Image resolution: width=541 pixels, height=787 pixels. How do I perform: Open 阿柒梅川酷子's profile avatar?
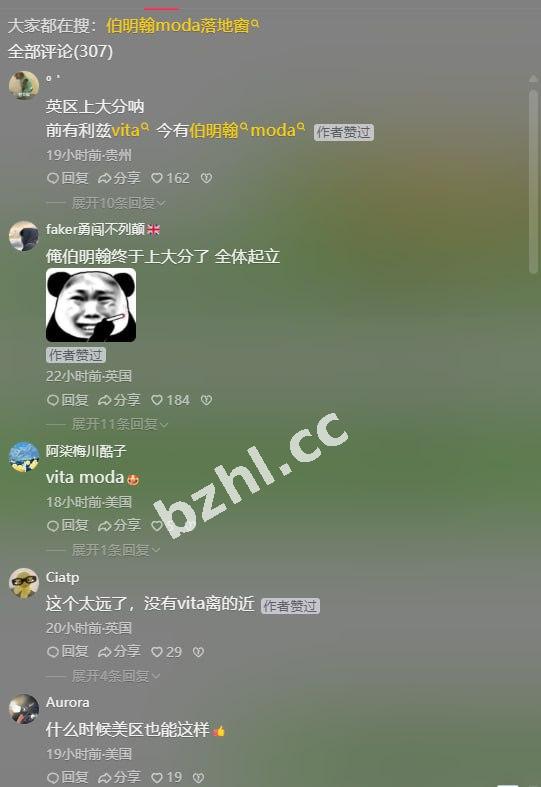tap(24, 457)
